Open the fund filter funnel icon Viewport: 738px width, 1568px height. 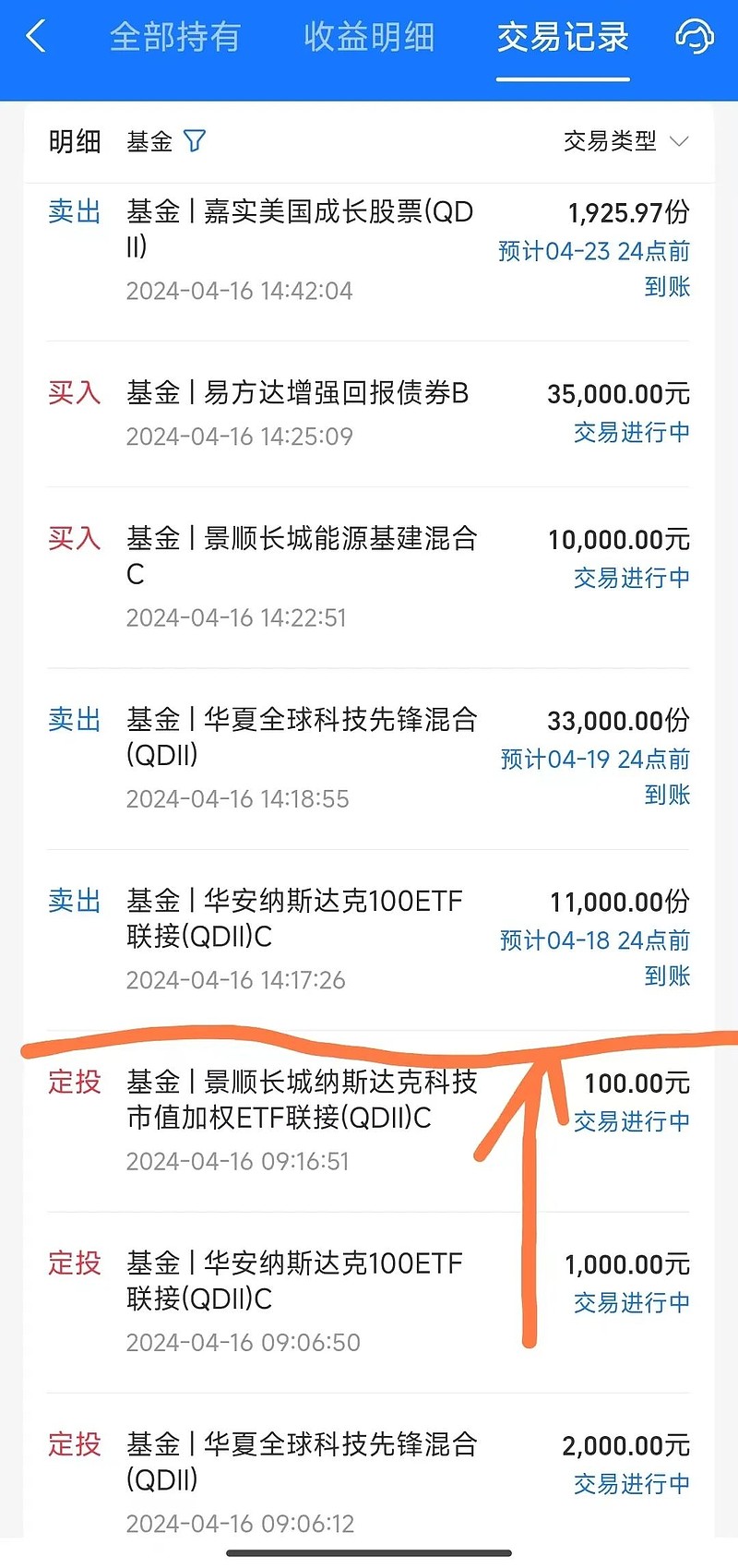tap(196, 140)
